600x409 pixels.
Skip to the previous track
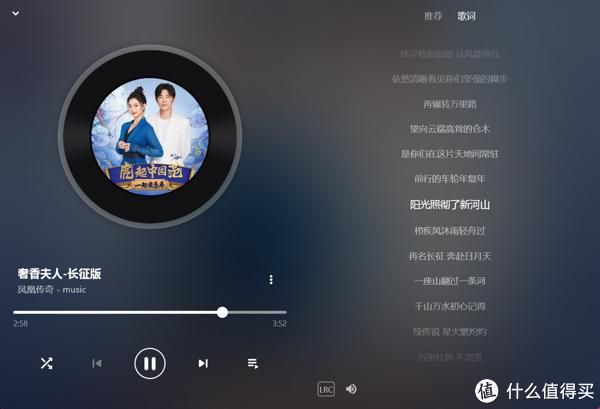point(97,363)
